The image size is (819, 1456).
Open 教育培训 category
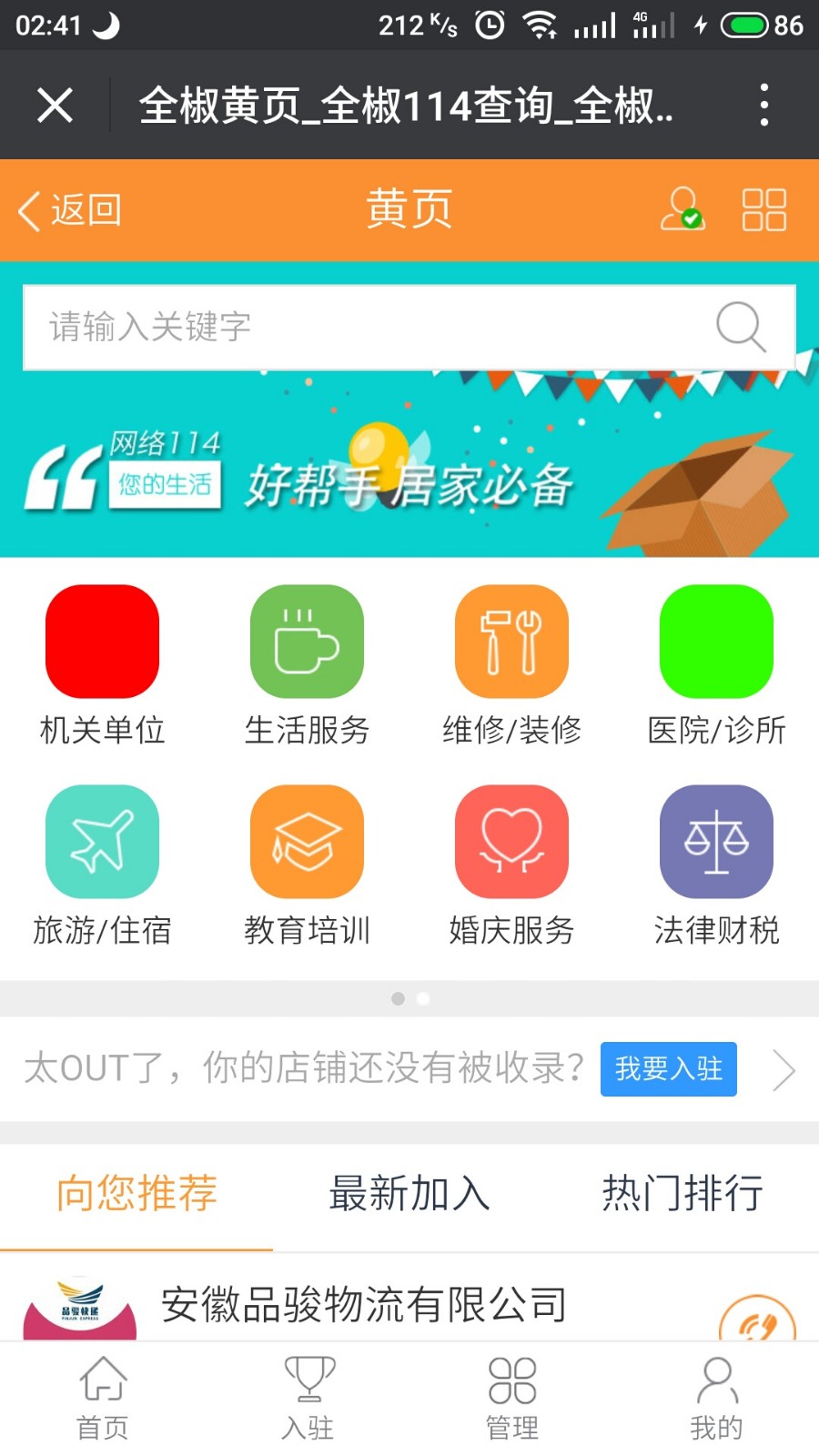[307, 866]
